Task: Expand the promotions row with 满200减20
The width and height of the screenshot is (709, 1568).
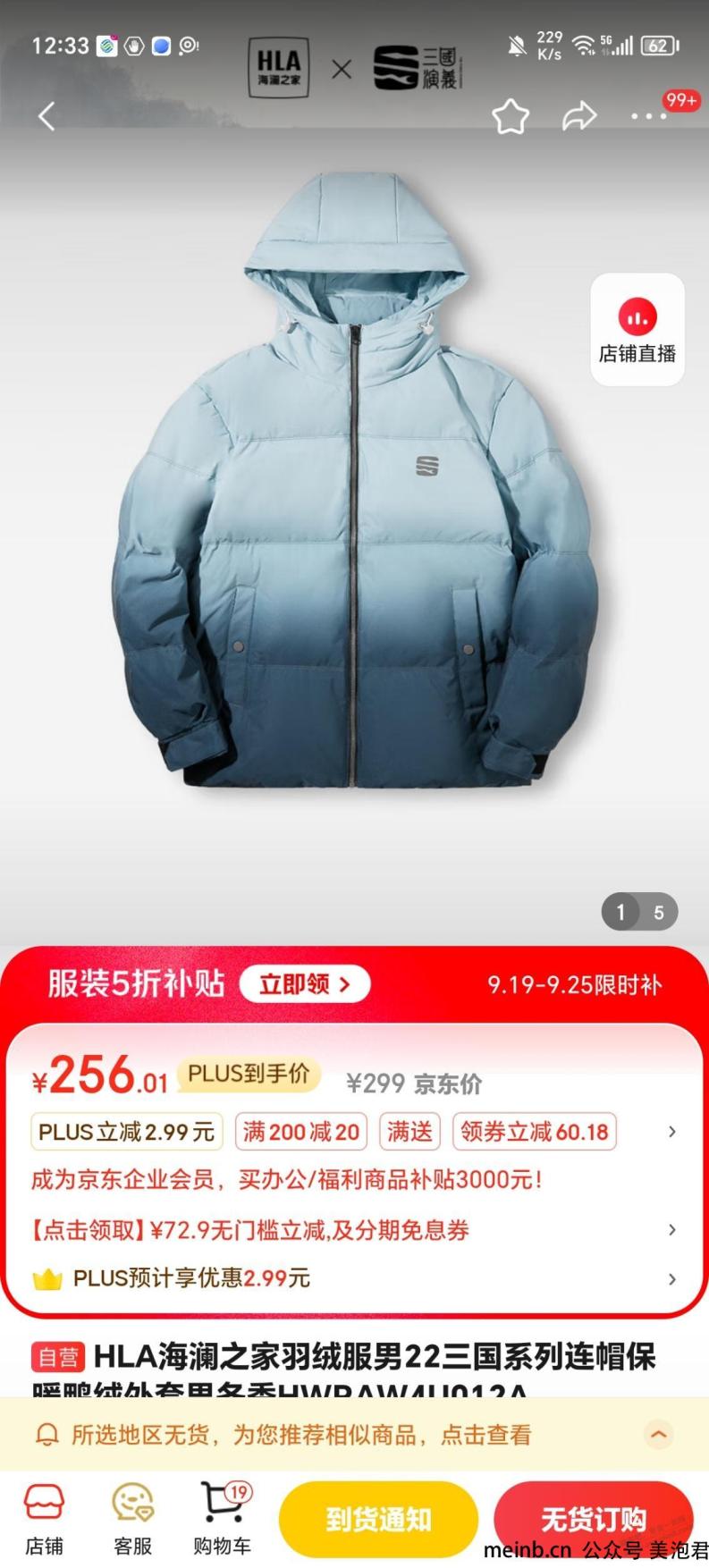Action: (x=354, y=1132)
